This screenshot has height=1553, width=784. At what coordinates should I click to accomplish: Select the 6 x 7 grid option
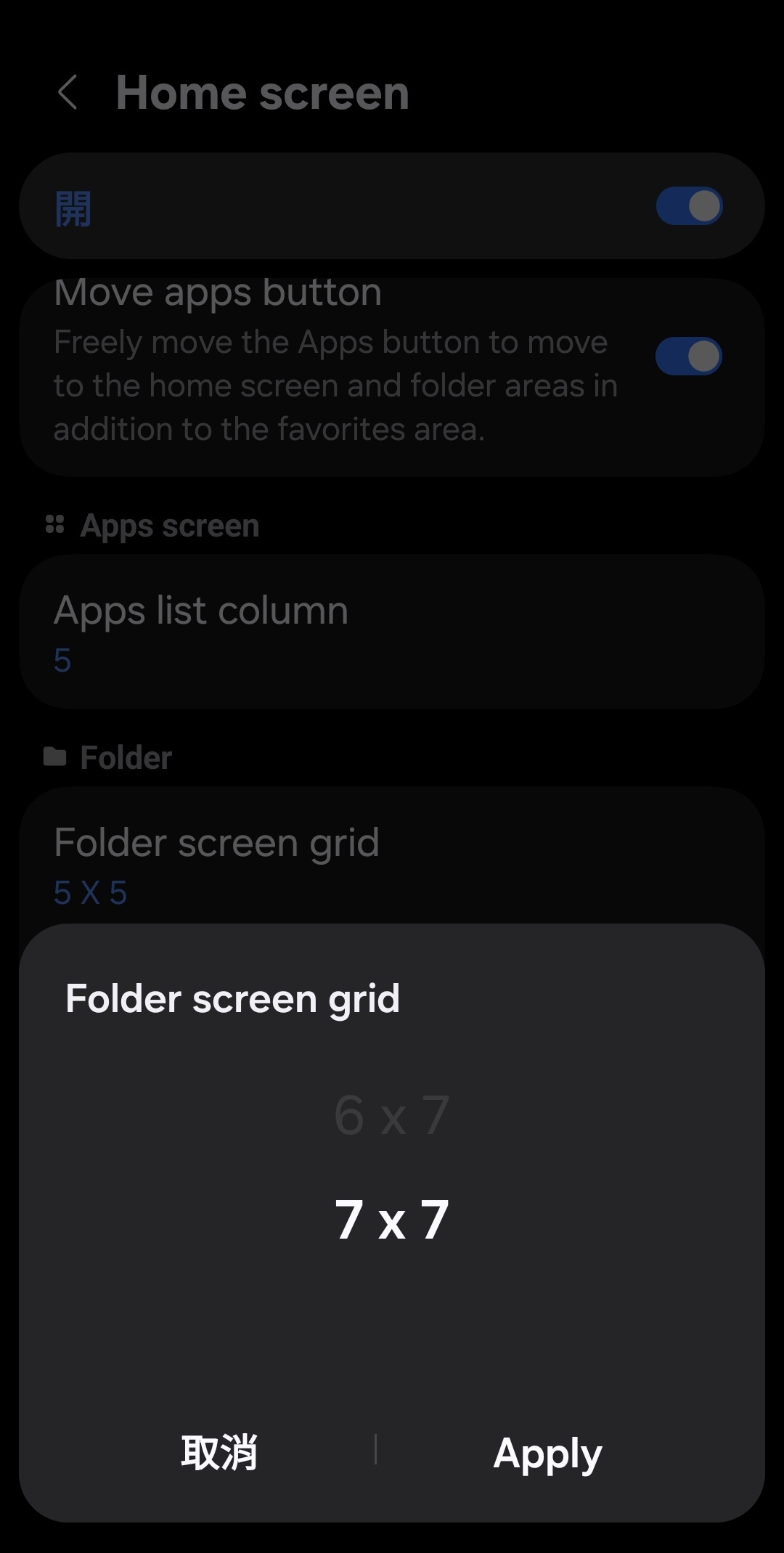(x=392, y=1115)
